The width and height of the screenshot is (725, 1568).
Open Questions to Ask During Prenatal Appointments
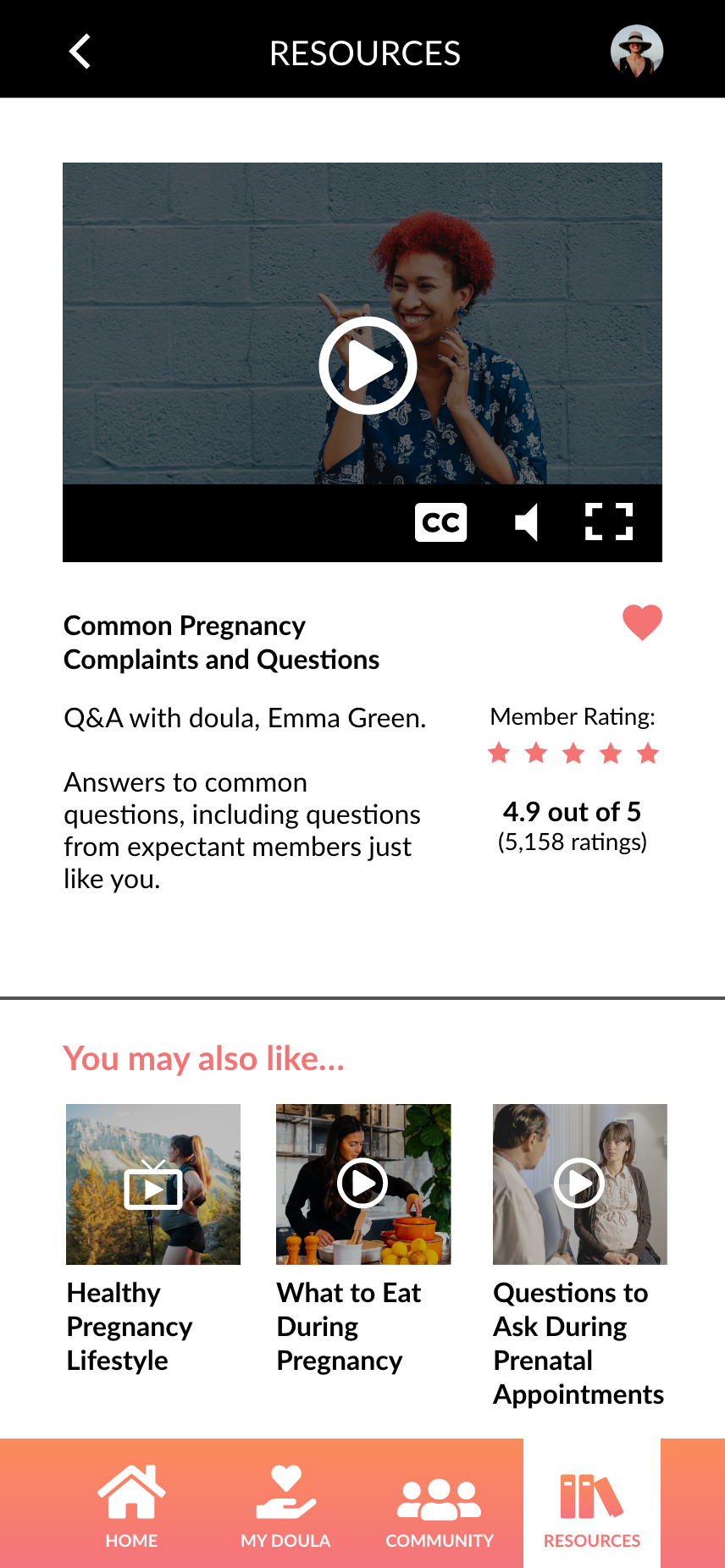pyautogui.click(x=580, y=1184)
